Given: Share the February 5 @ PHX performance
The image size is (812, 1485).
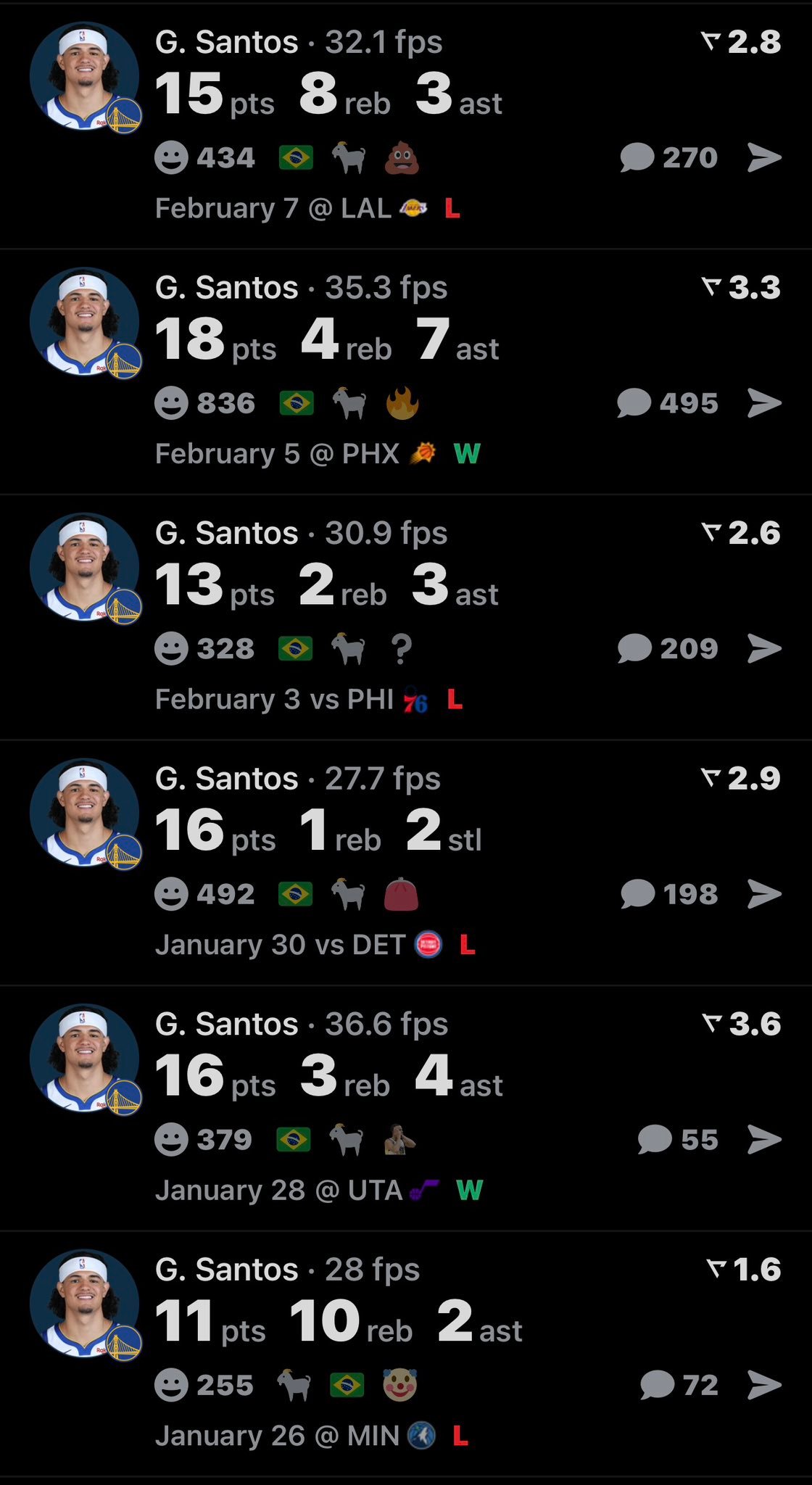Looking at the screenshot, I should (764, 403).
